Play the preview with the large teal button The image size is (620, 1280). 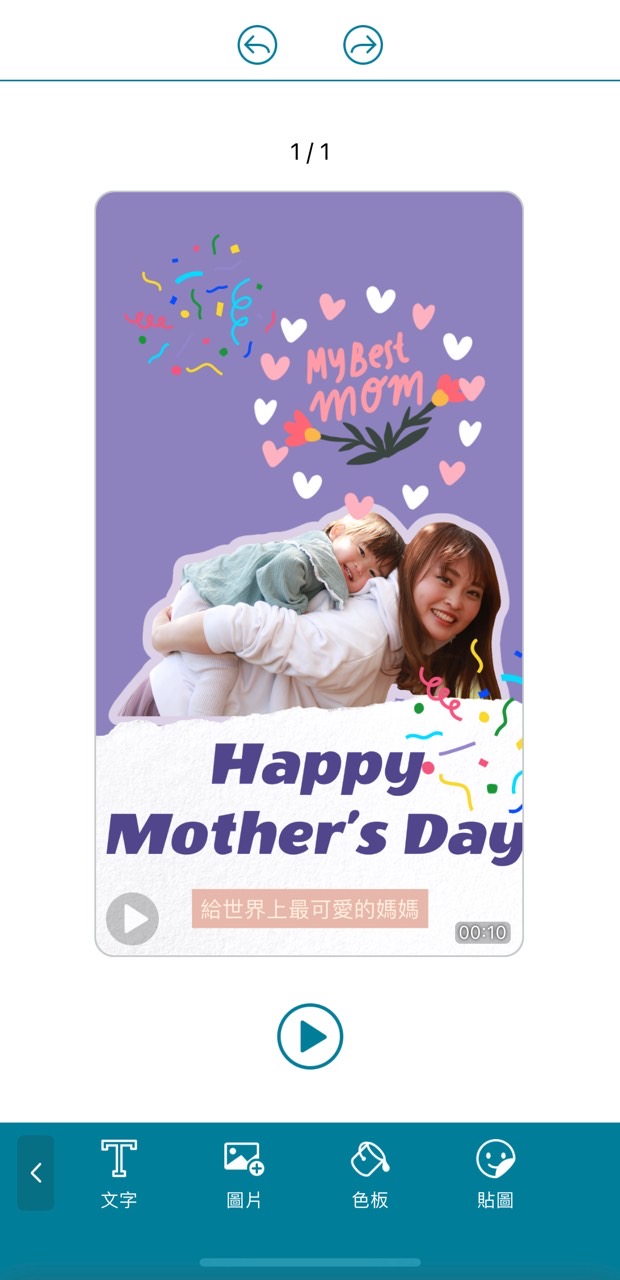(x=310, y=1036)
